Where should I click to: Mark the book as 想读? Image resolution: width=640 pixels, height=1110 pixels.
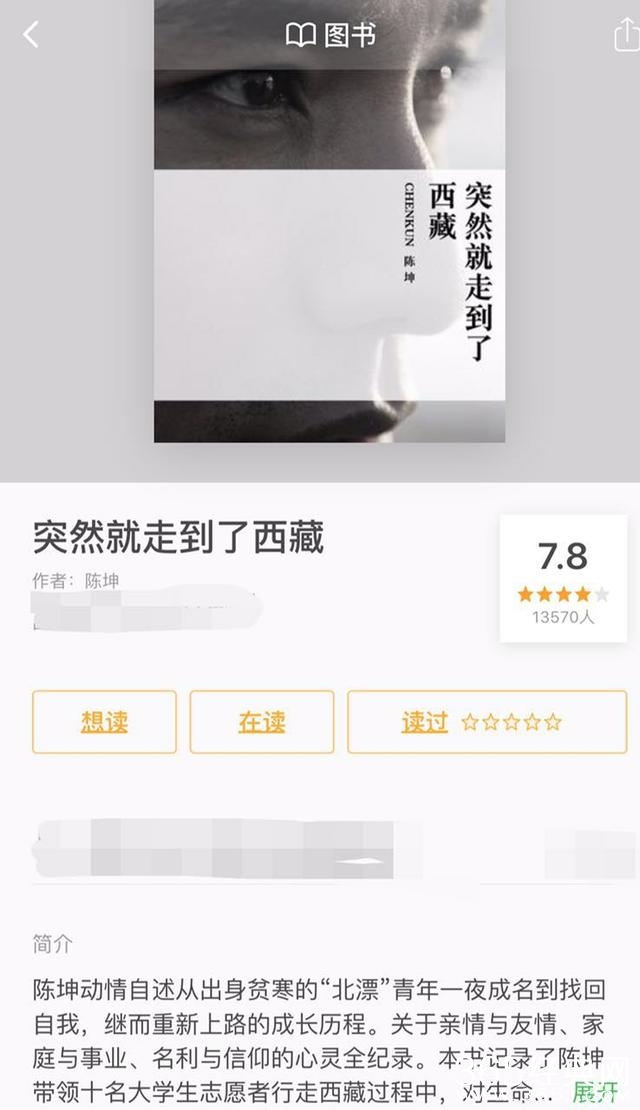(104, 721)
